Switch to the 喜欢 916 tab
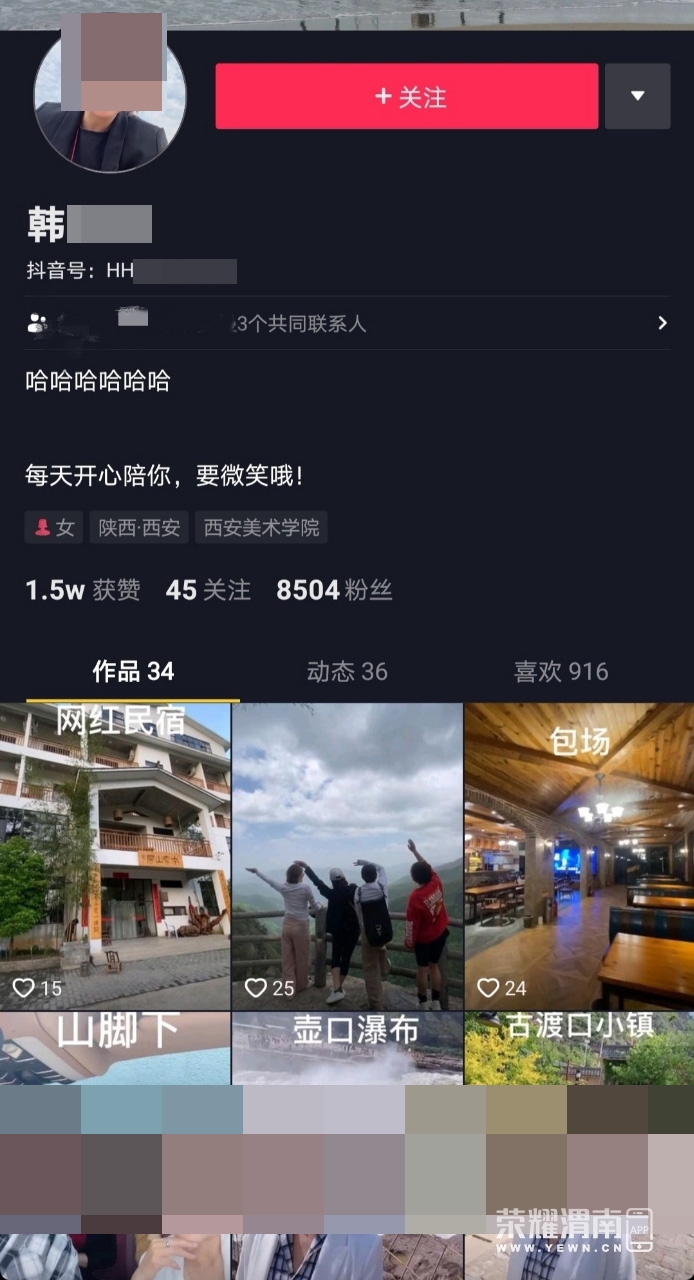Screen dimensions: 694x1280 coord(560,671)
